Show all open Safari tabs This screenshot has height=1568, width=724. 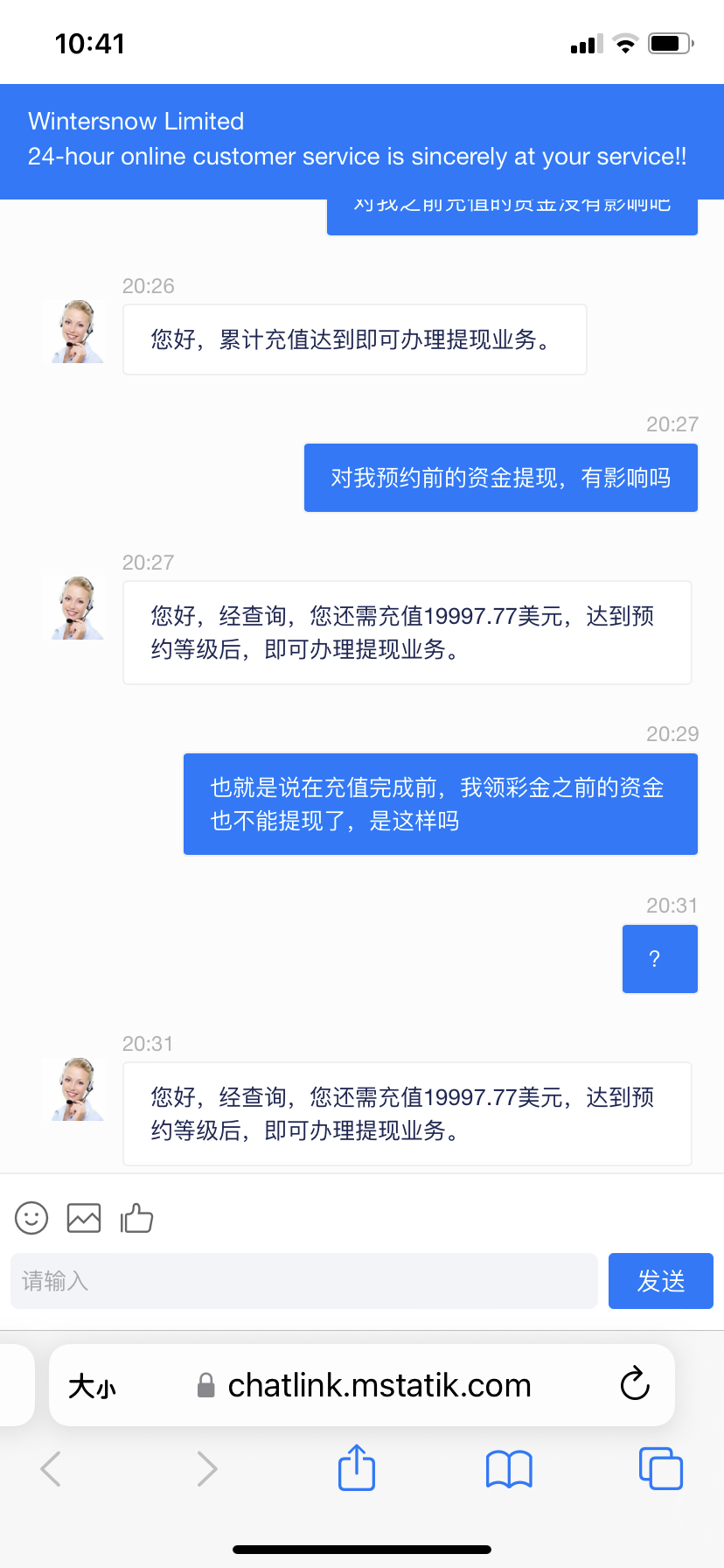click(661, 1468)
